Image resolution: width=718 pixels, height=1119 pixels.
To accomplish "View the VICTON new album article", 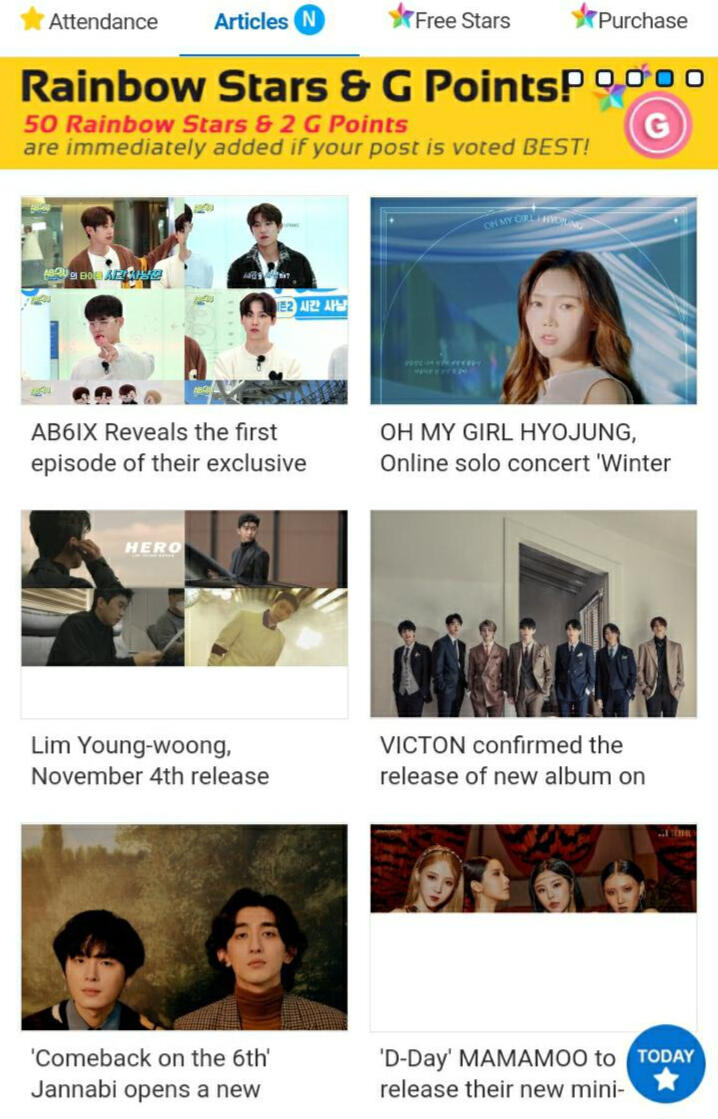I will [x=533, y=613].
